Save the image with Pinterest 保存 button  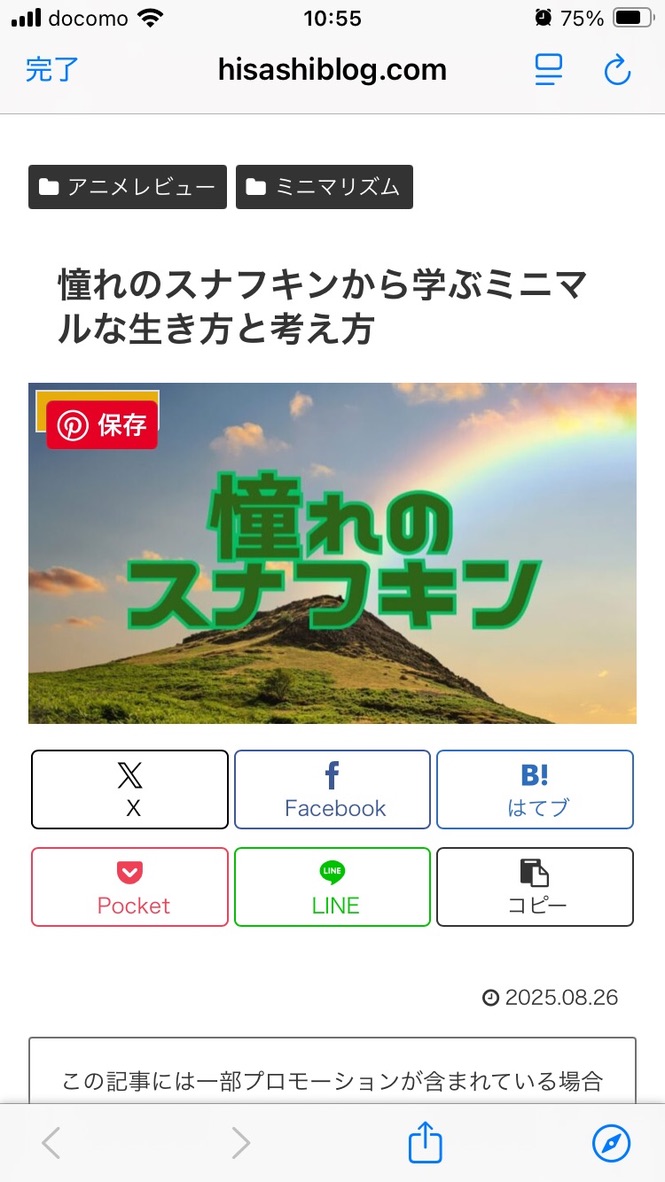(x=102, y=425)
